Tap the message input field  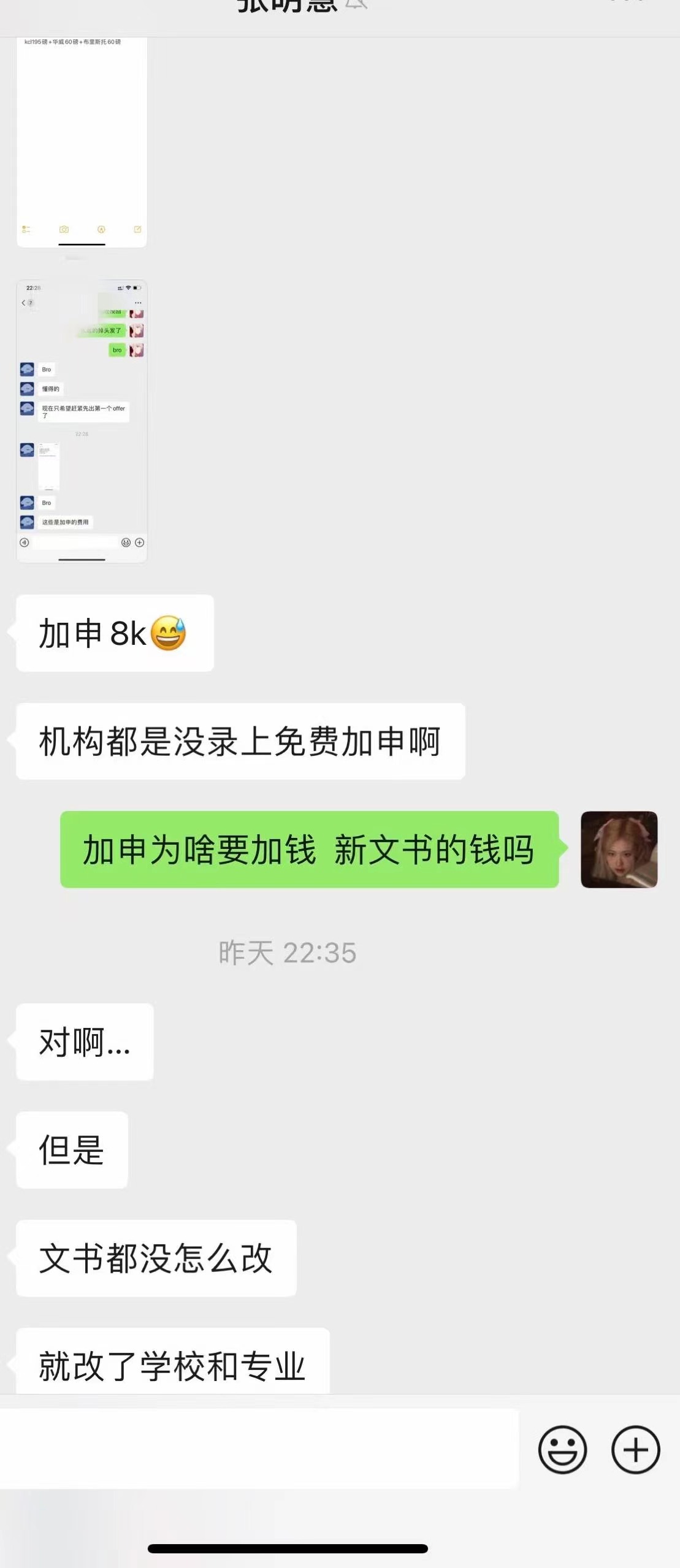(x=259, y=1449)
